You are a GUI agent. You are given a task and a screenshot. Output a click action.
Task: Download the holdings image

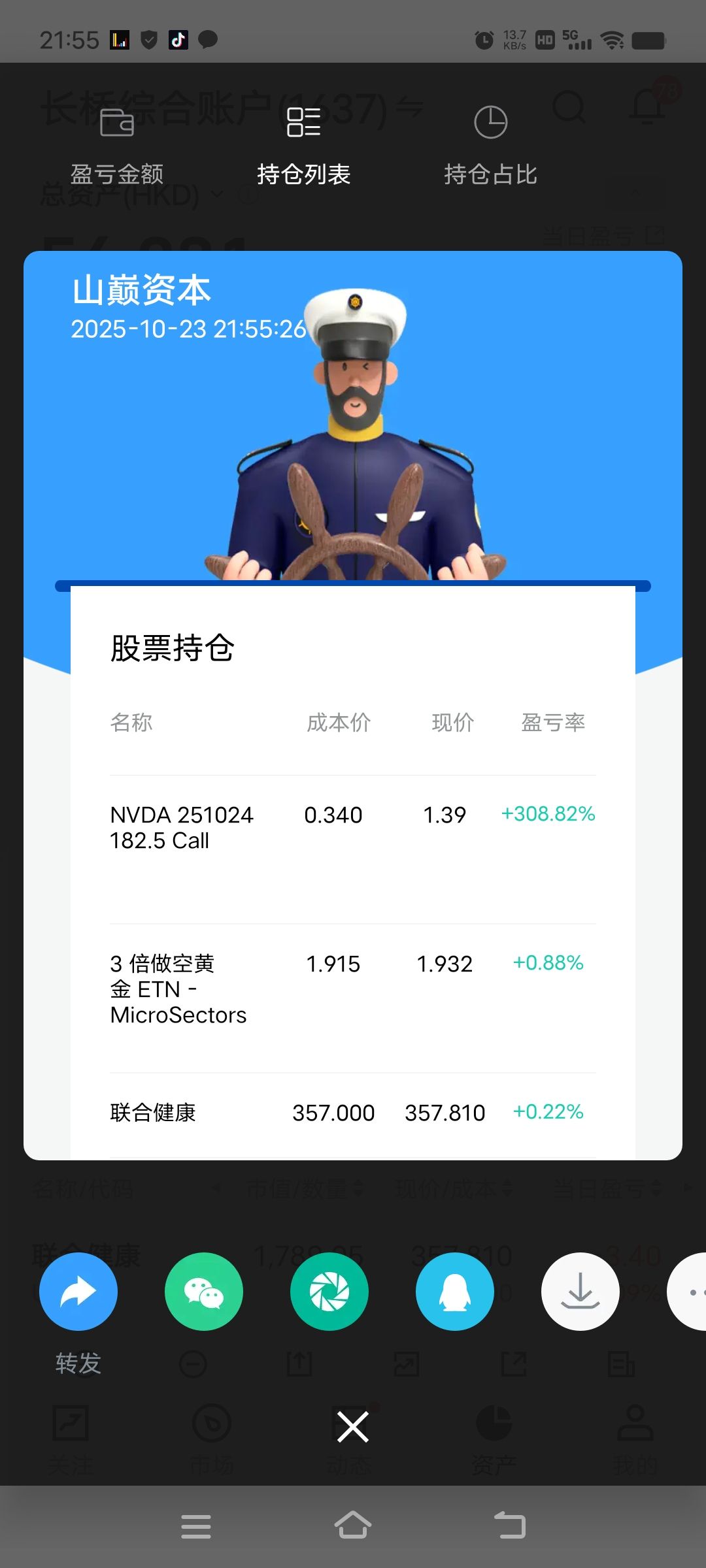[580, 1292]
